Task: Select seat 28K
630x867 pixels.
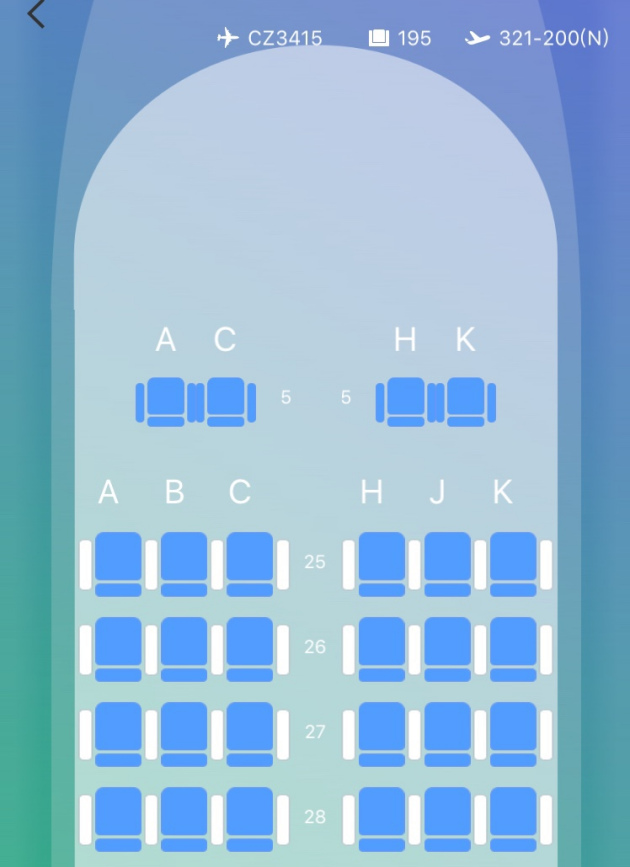Action: [513, 818]
